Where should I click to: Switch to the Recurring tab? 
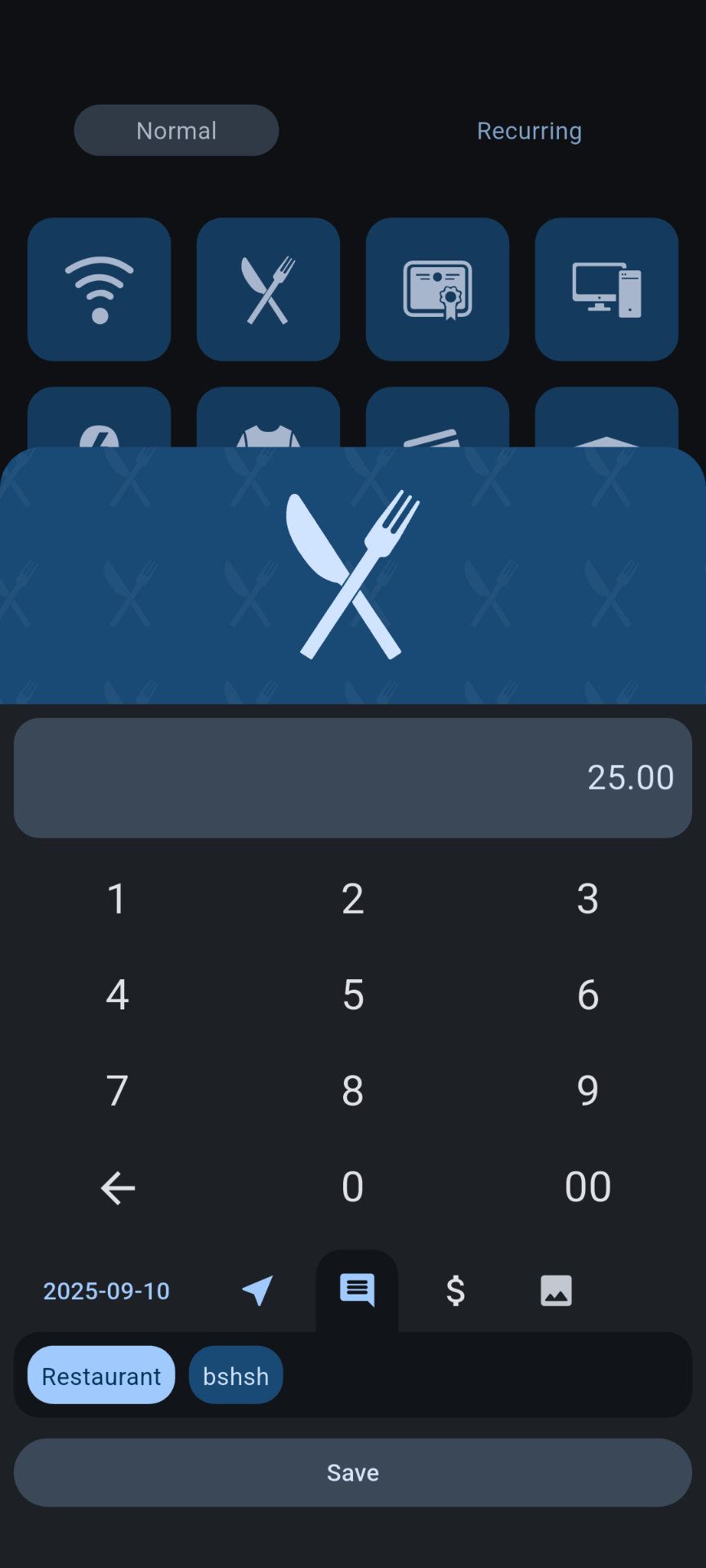tap(529, 131)
